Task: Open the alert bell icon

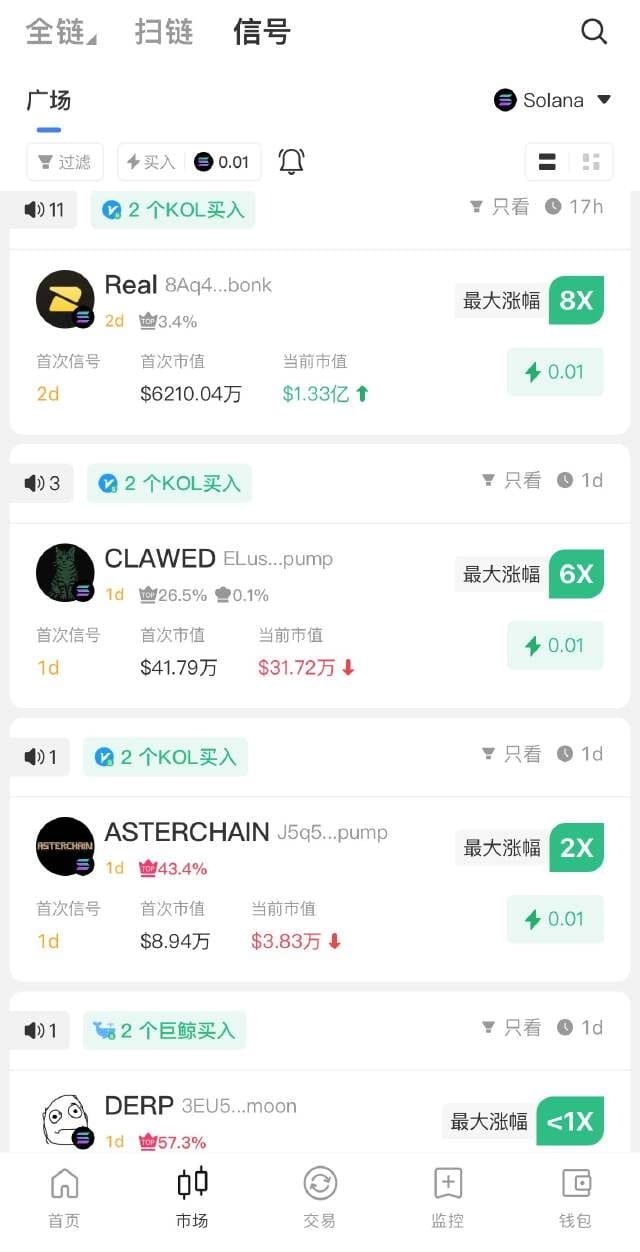Action: pyautogui.click(x=291, y=162)
